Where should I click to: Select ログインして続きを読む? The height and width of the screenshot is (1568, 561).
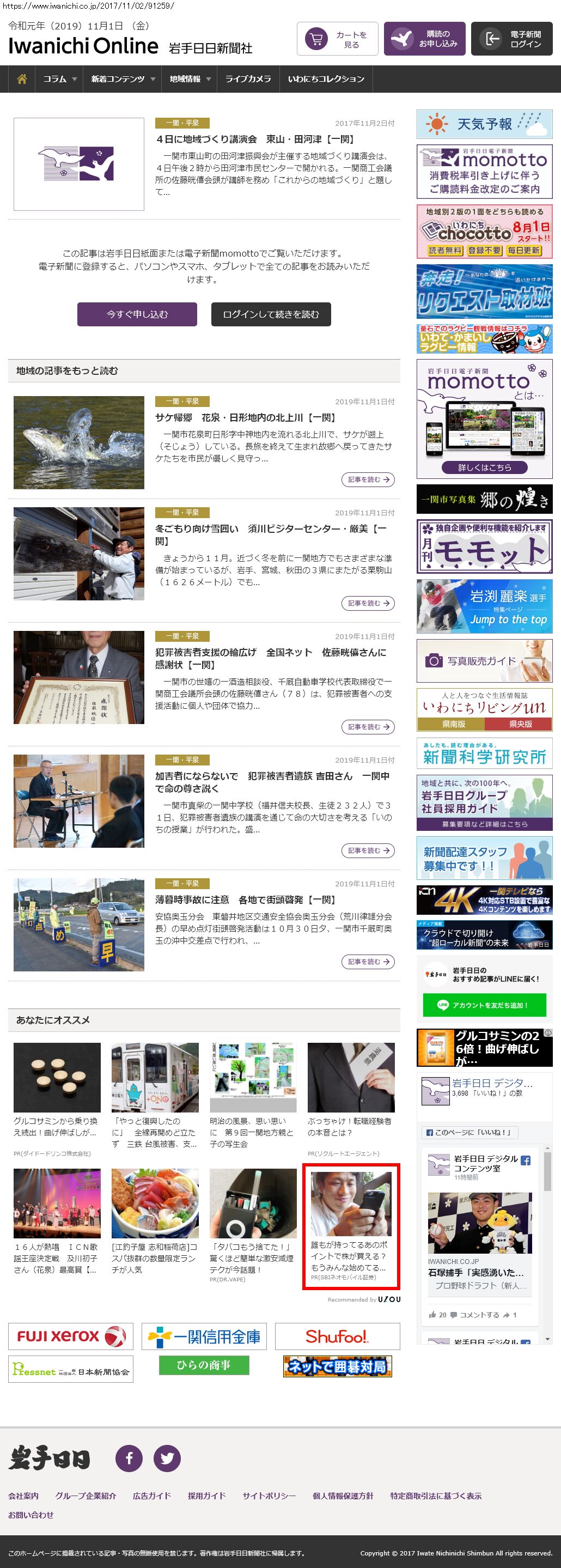pos(271,314)
